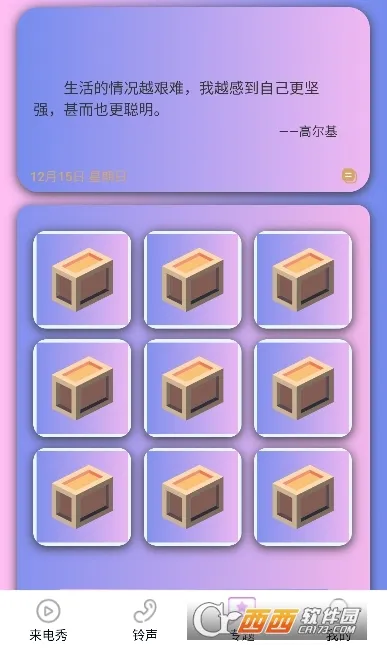Switch to the 铃声 tab
Viewport: 387px width, 650px height.
[145, 620]
